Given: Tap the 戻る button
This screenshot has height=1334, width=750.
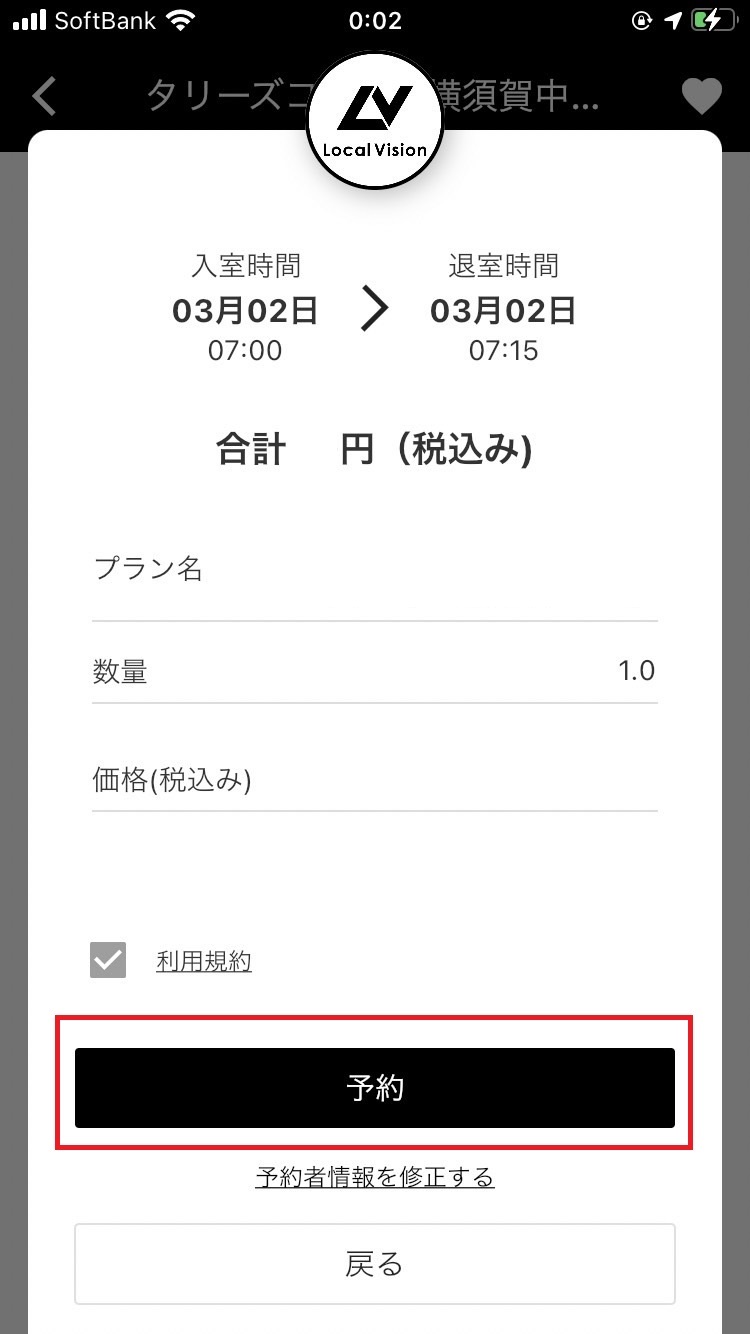Looking at the screenshot, I should point(374,1264).
